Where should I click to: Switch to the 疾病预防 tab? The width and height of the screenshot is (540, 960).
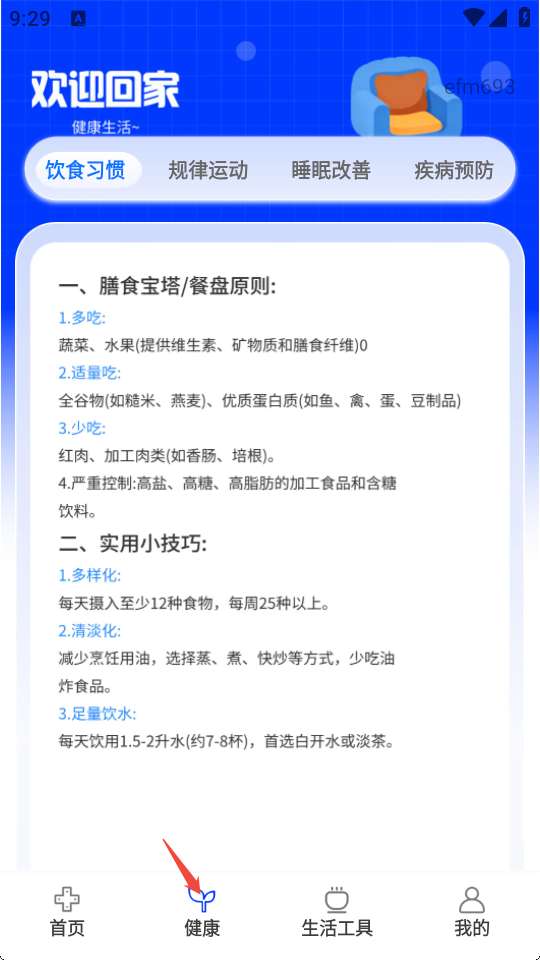pyautogui.click(x=454, y=170)
